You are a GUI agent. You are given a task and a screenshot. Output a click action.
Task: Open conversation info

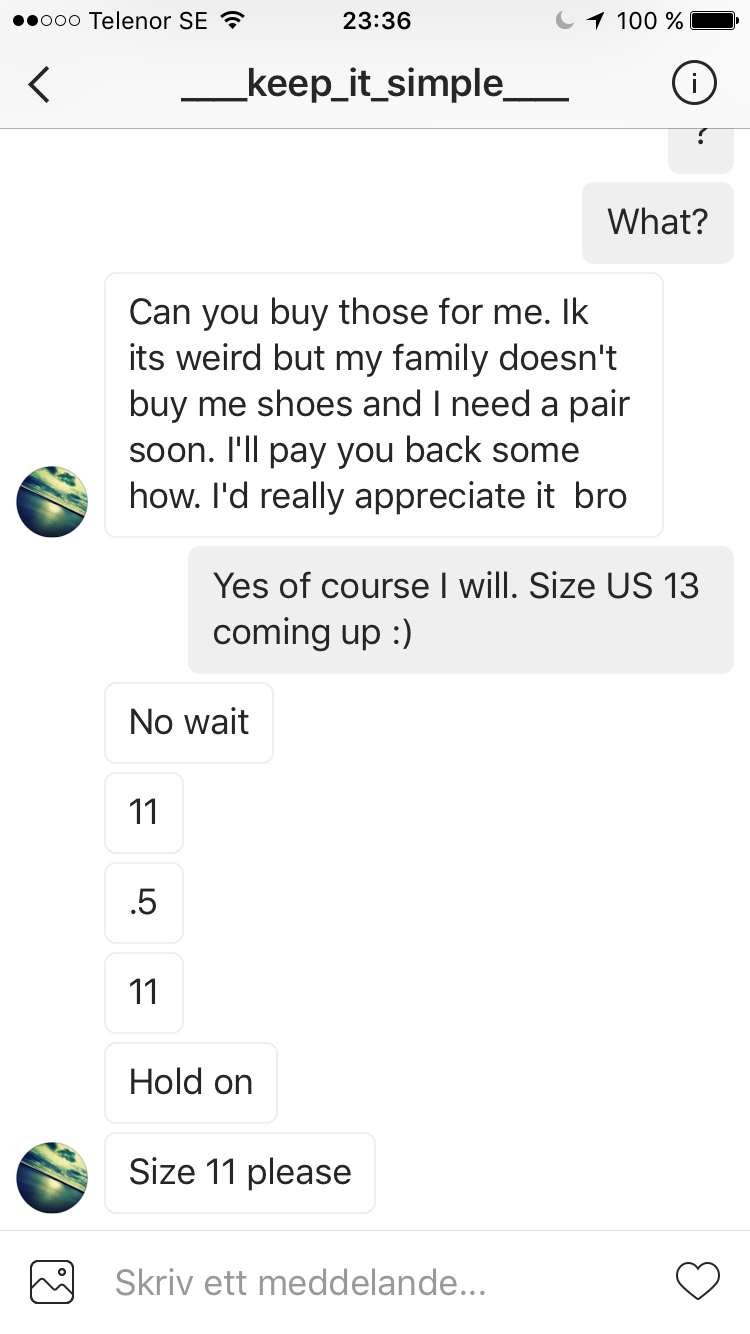click(693, 85)
